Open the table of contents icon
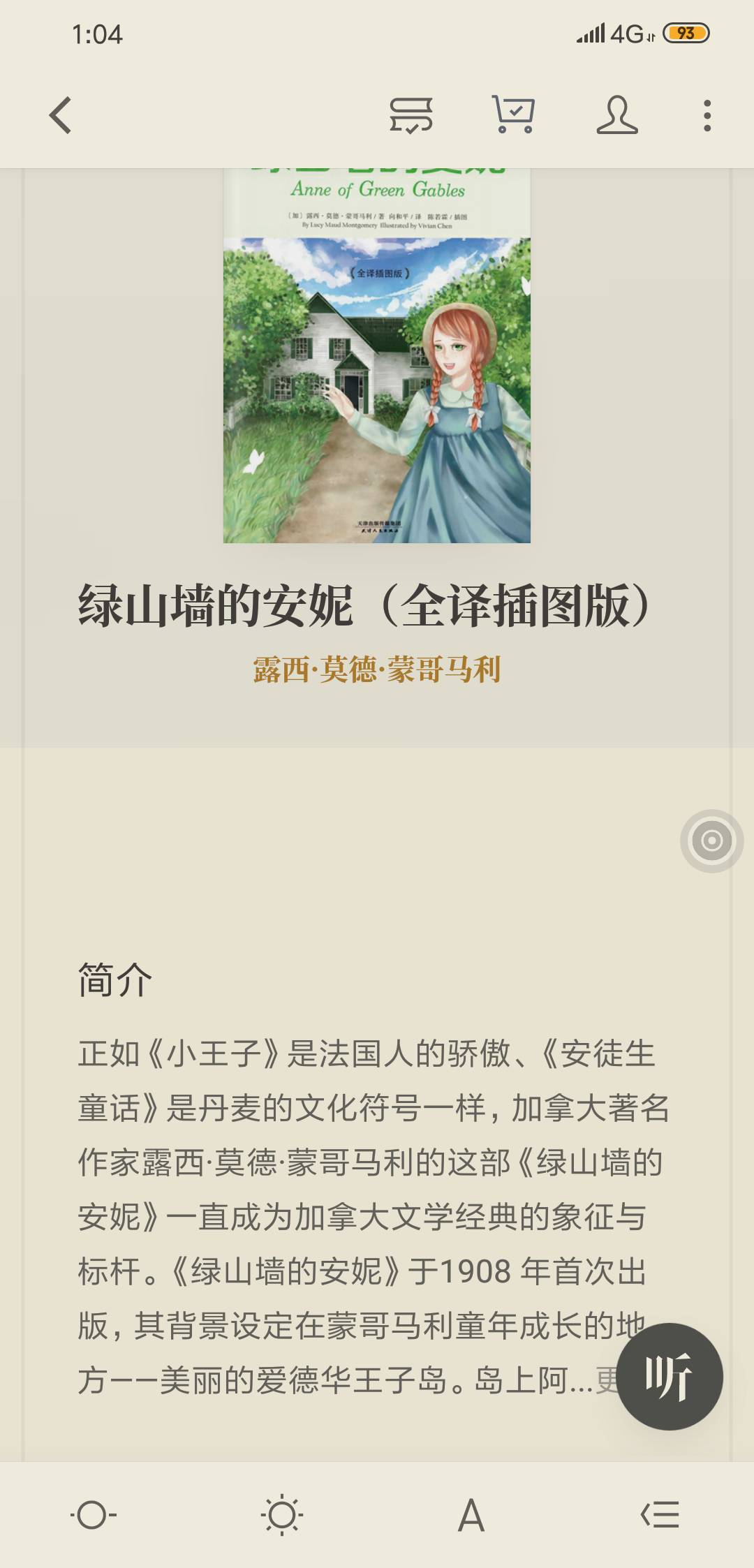 (660, 1515)
